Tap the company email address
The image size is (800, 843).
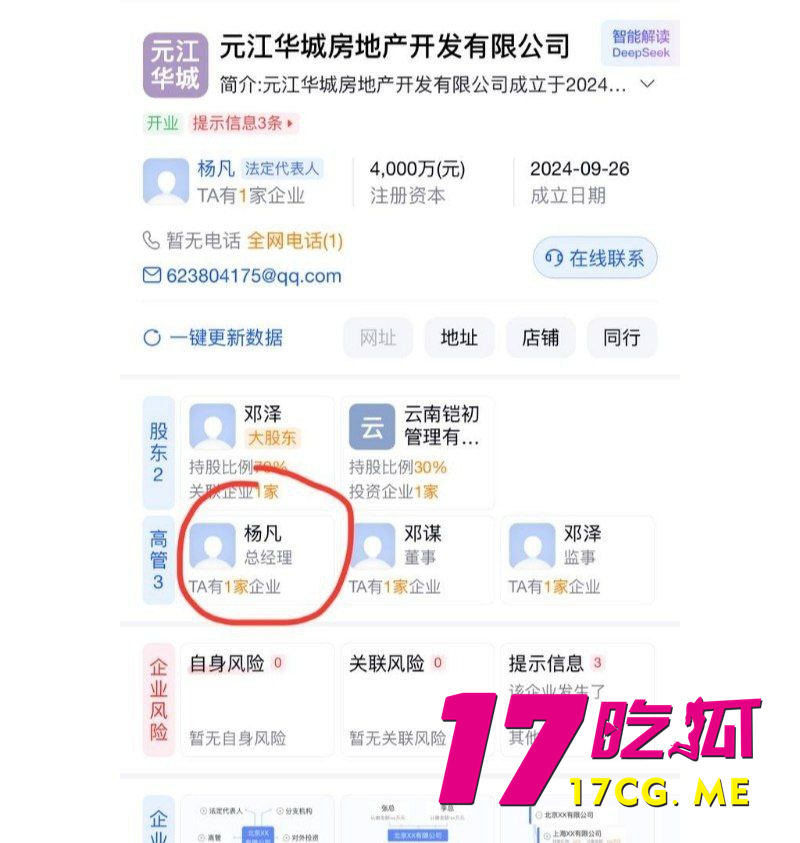pyautogui.click(x=253, y=276)
